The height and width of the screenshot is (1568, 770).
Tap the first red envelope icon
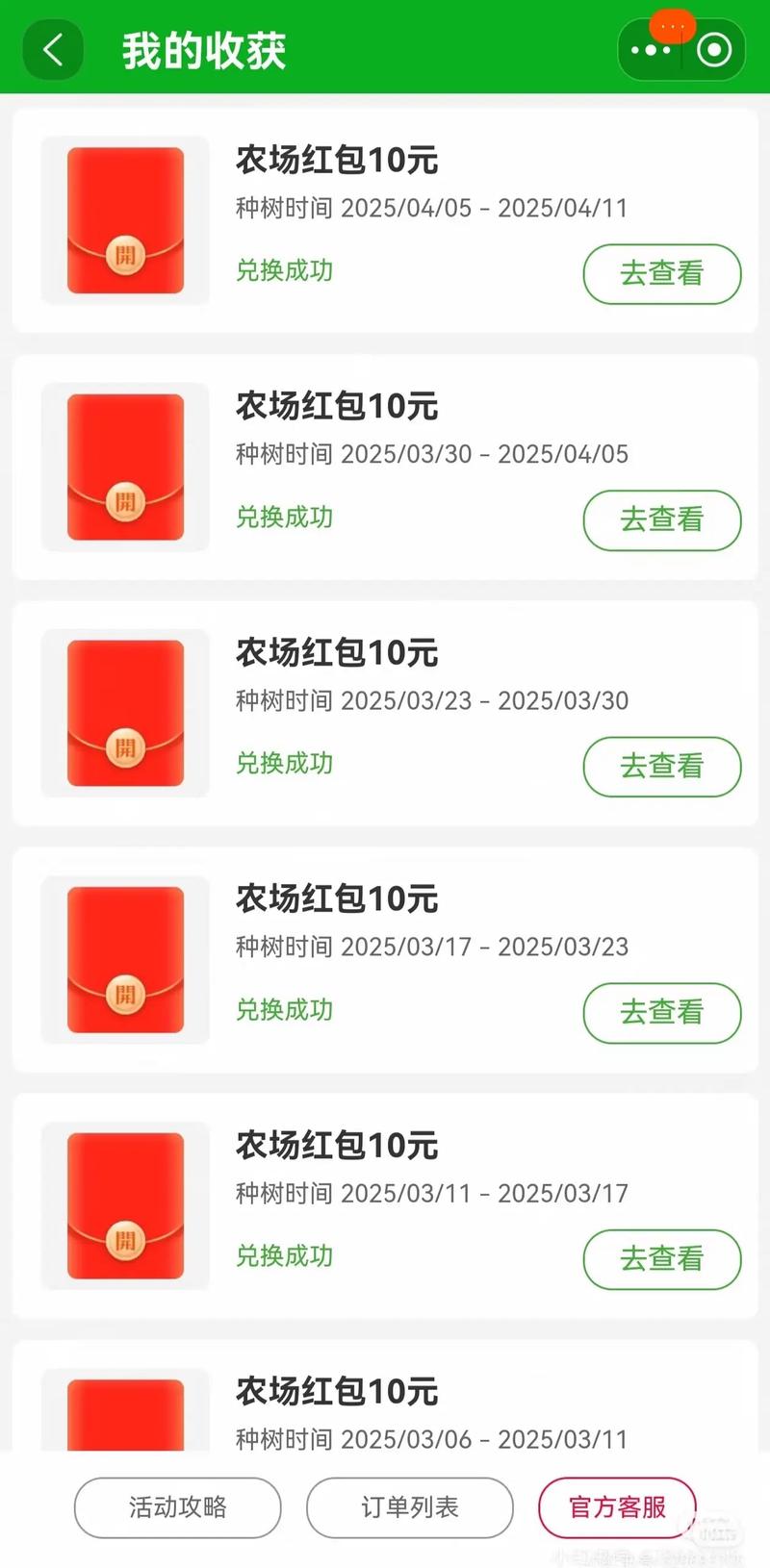coord(124,220)
